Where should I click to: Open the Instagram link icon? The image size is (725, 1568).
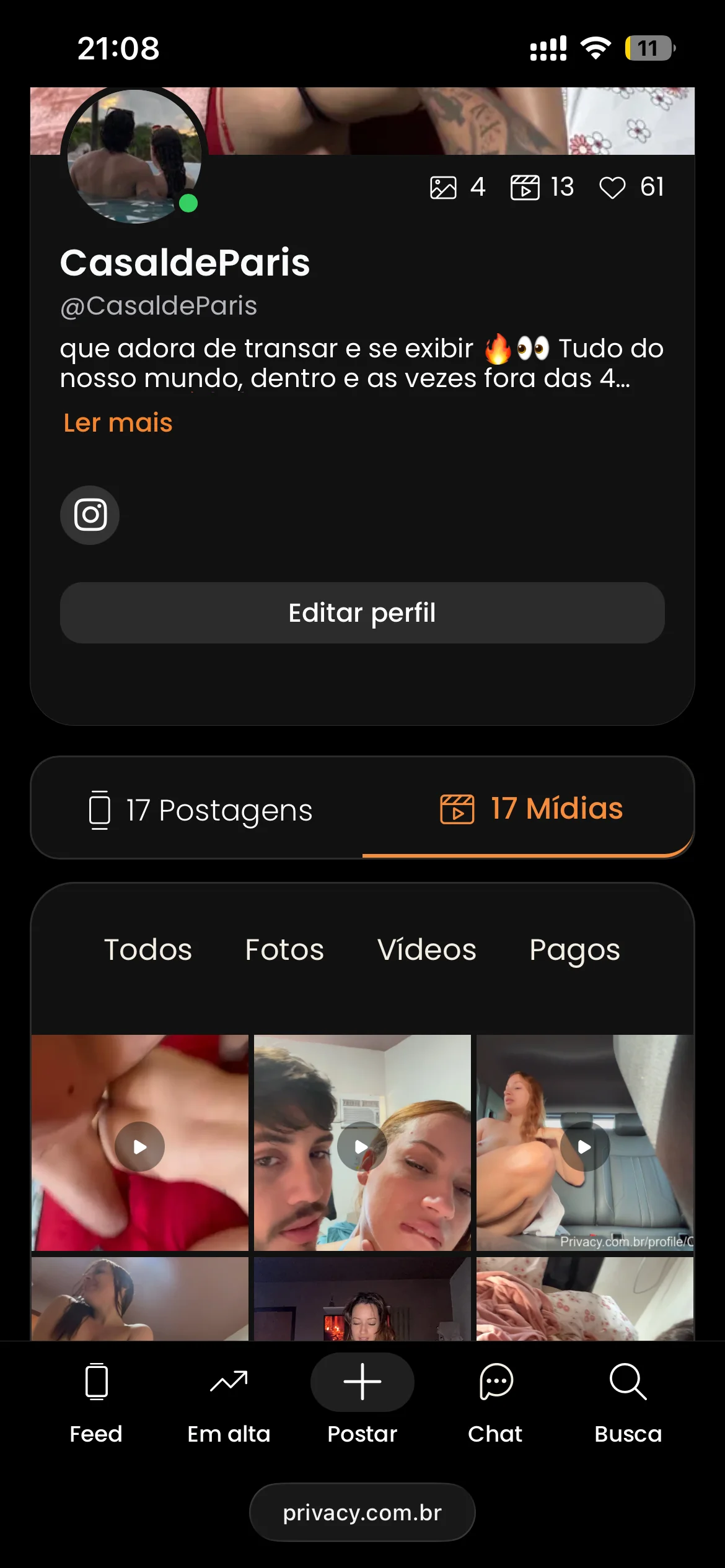[x=90, y=515]
